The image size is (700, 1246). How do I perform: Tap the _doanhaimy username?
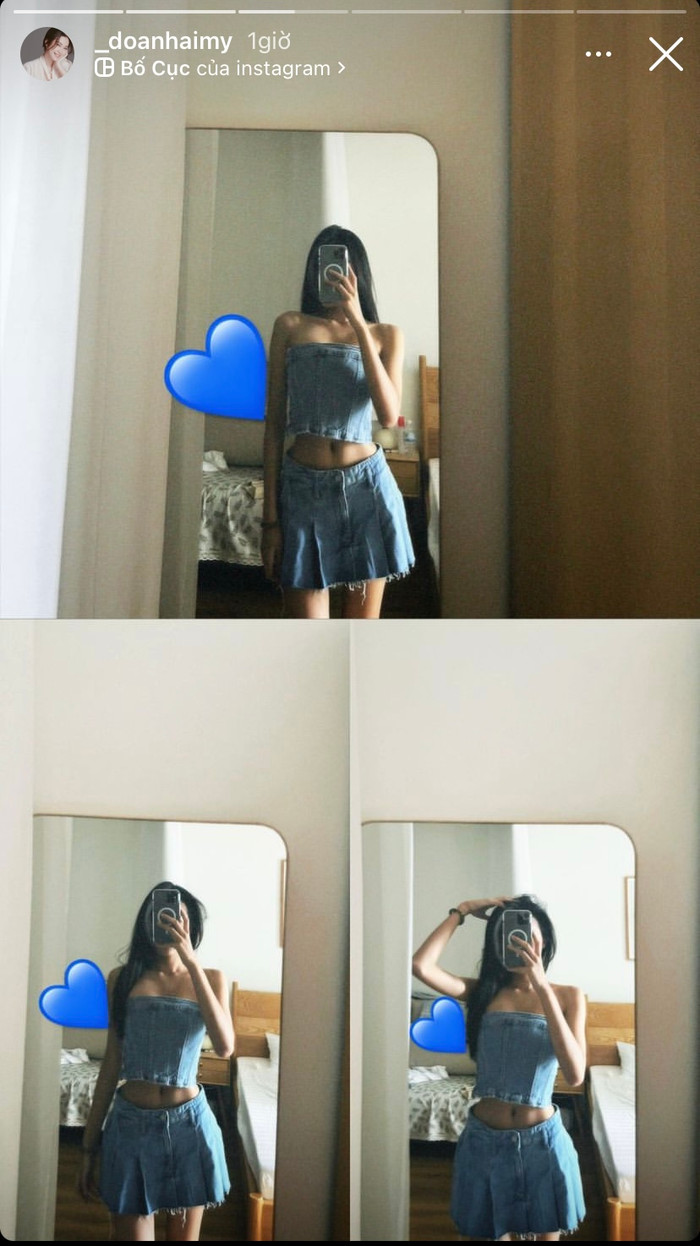click(x=163, y=41)
